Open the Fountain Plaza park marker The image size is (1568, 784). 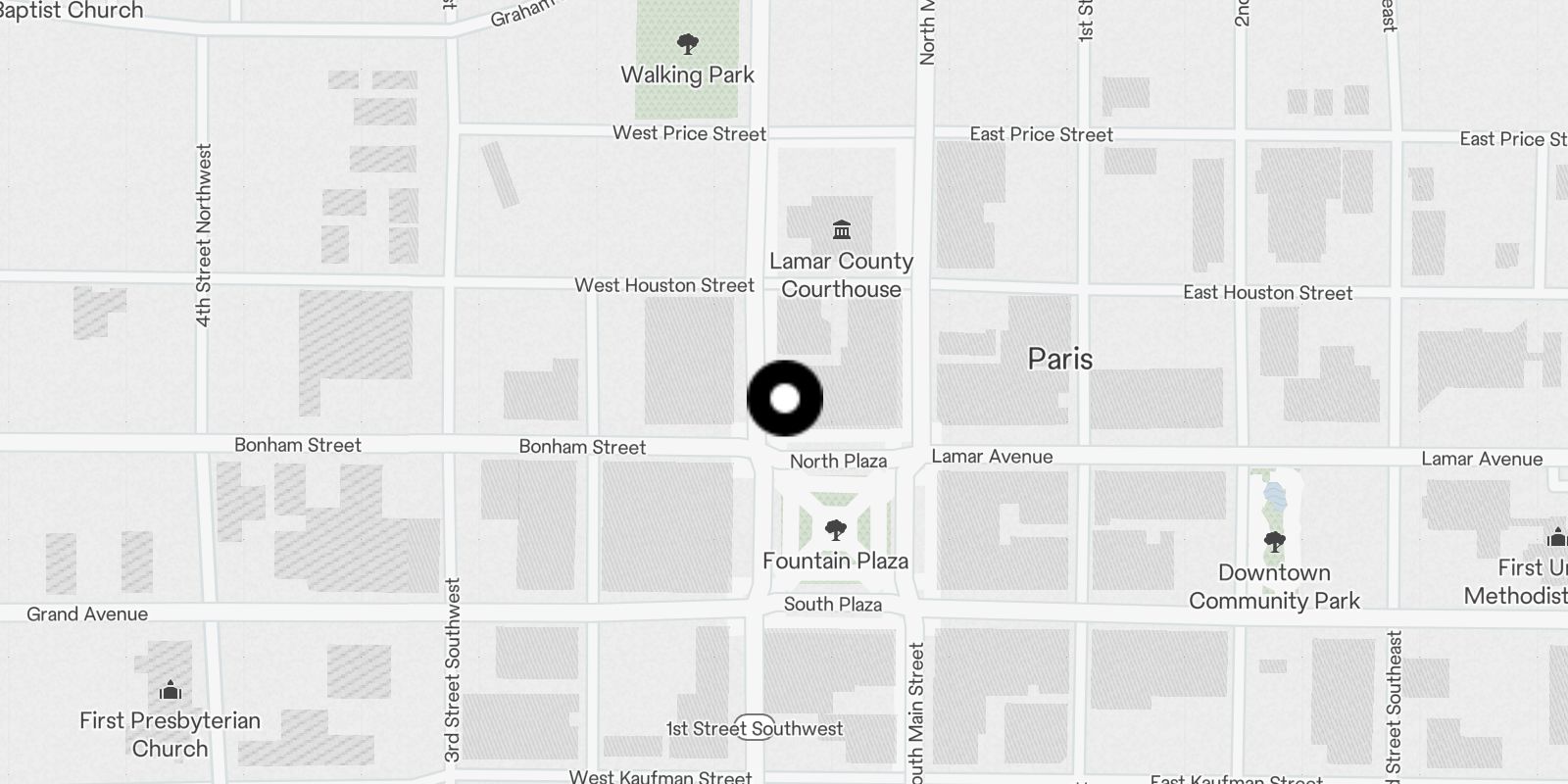tap(835, 531)
